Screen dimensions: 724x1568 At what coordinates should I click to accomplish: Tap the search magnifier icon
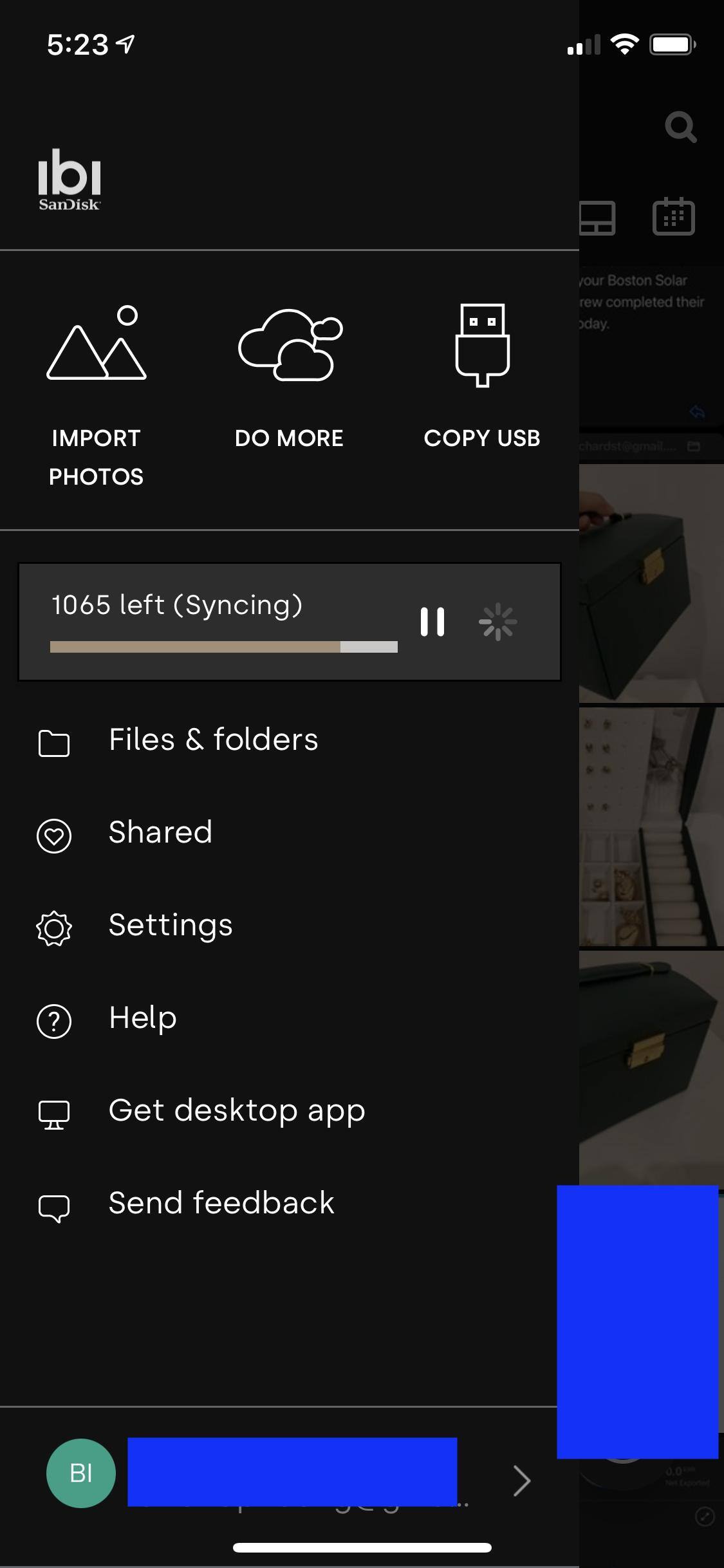(680, 127)
